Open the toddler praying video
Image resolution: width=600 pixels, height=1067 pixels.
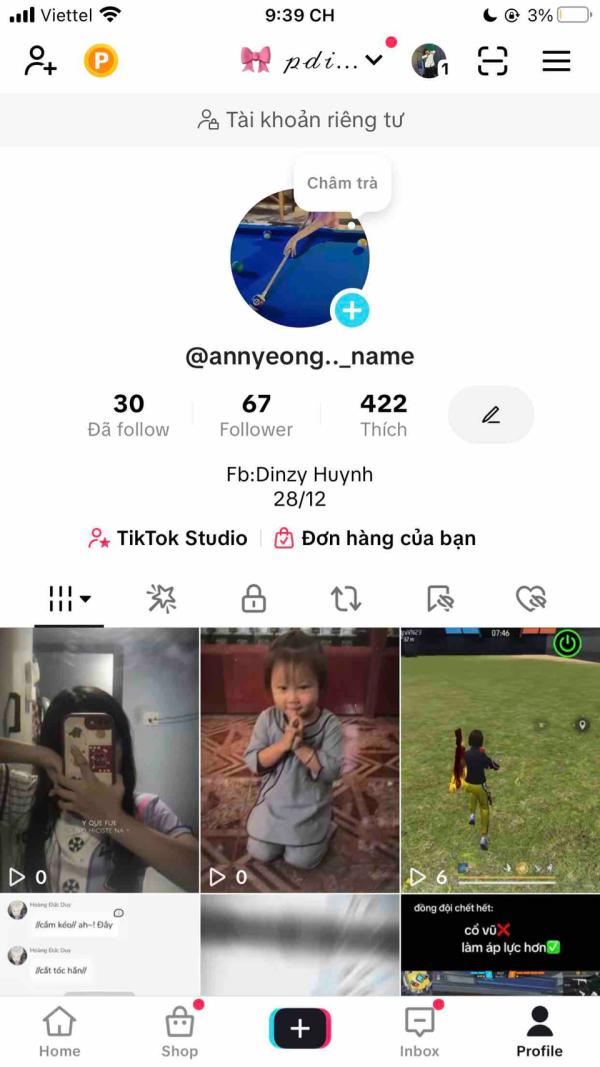[300, 760]
